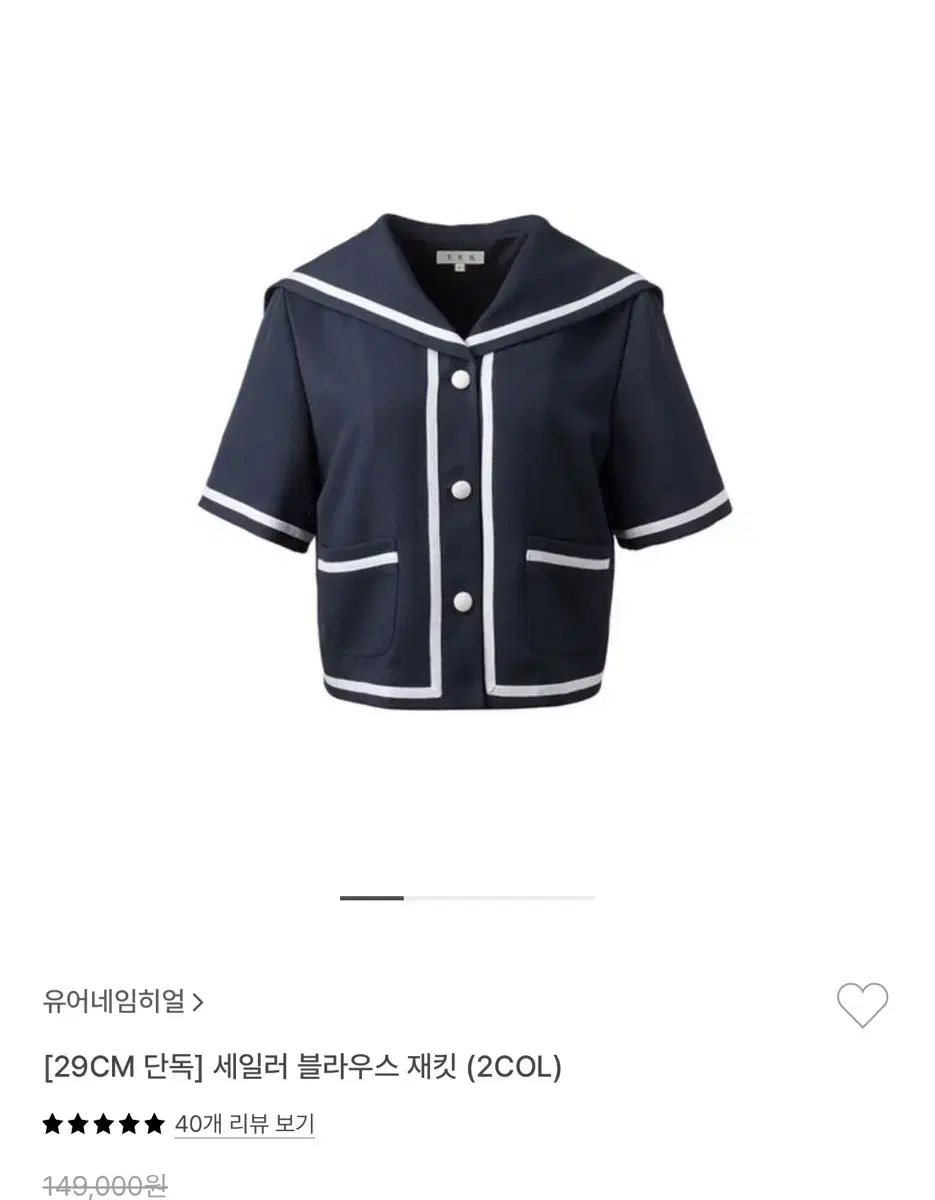935x1200 pixels.
Task: Tap the small brand tag on the jacket collar
Action: (x=462, y=258)
